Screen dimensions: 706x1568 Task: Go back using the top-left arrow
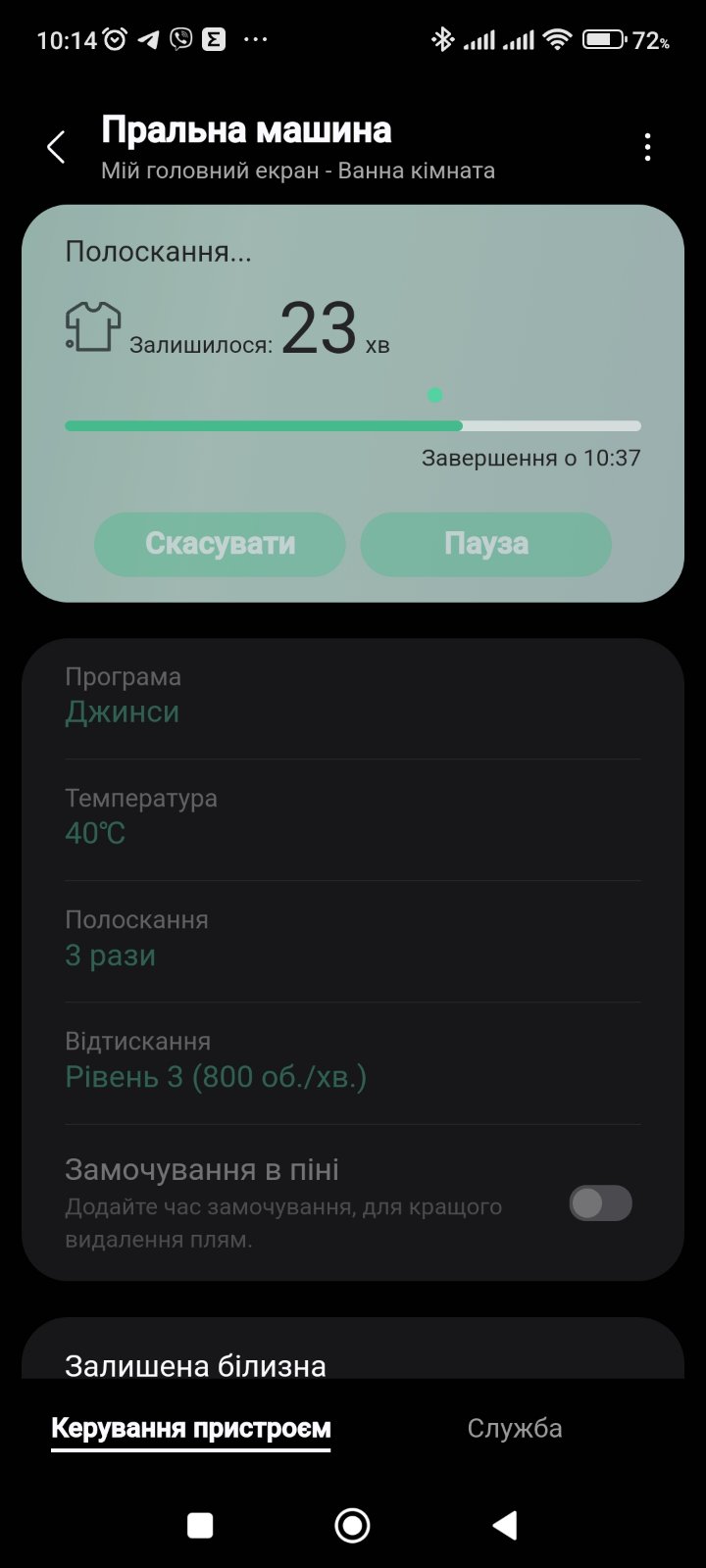56,148
